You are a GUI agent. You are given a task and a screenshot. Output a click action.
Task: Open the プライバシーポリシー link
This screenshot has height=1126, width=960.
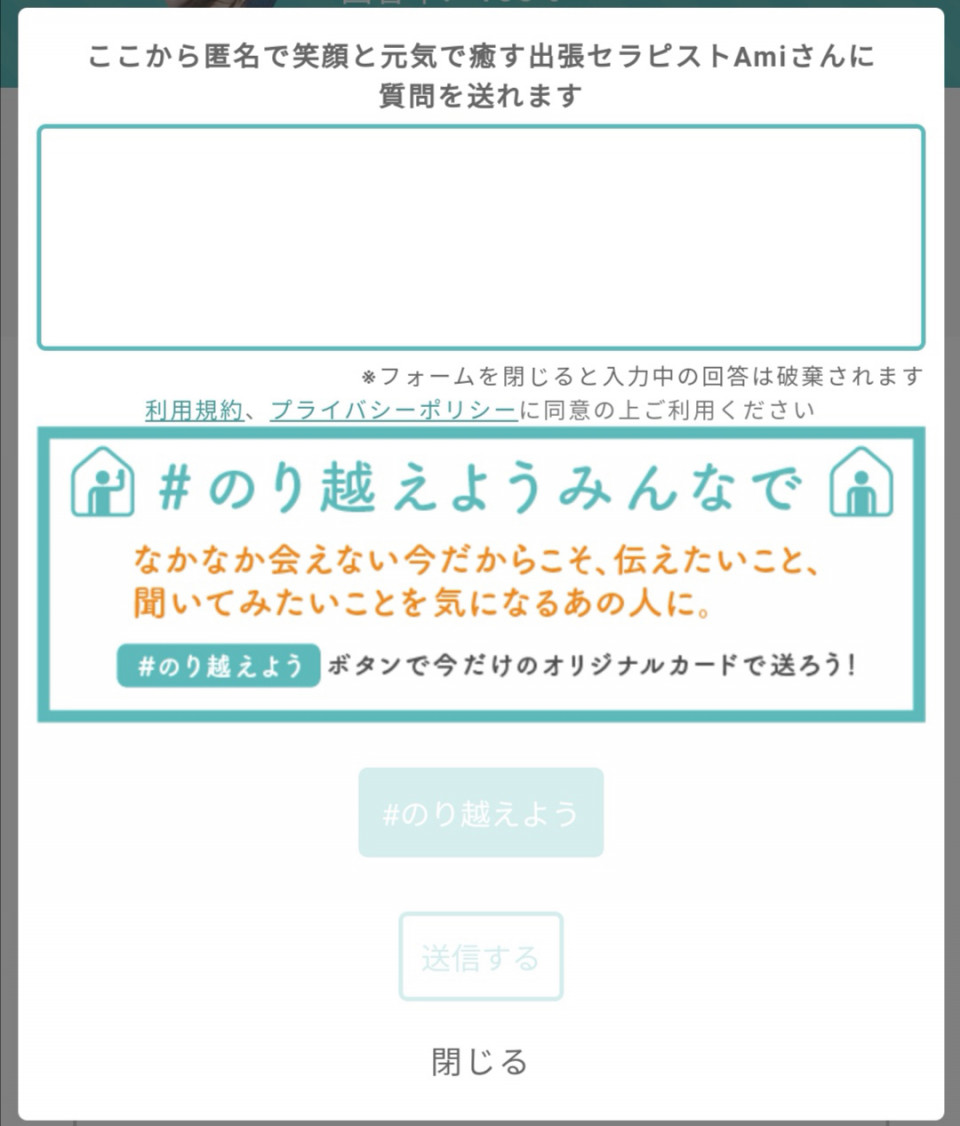pyautogui.click(x=394, y=410)
